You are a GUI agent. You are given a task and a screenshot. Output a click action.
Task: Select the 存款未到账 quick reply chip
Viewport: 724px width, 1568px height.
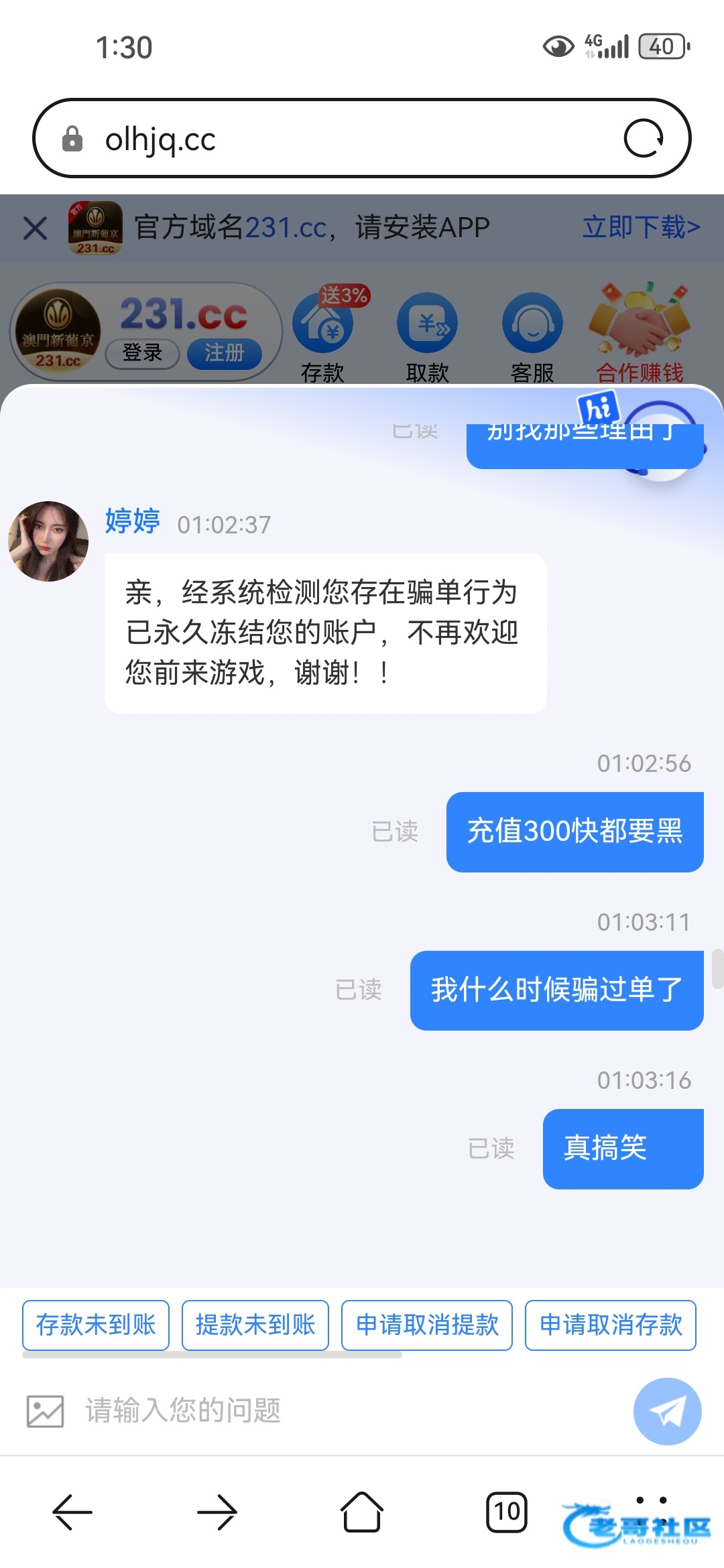coord(96,1325)
